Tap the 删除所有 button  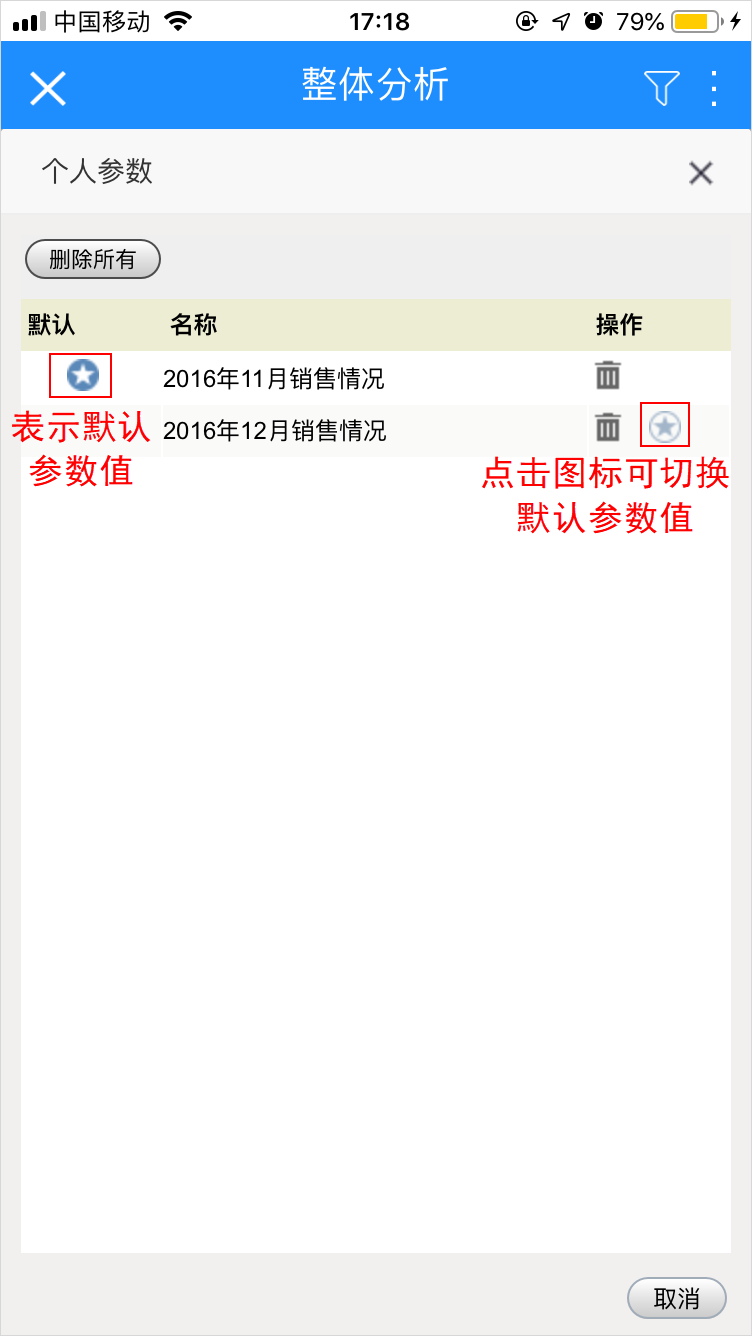[93, 260]
